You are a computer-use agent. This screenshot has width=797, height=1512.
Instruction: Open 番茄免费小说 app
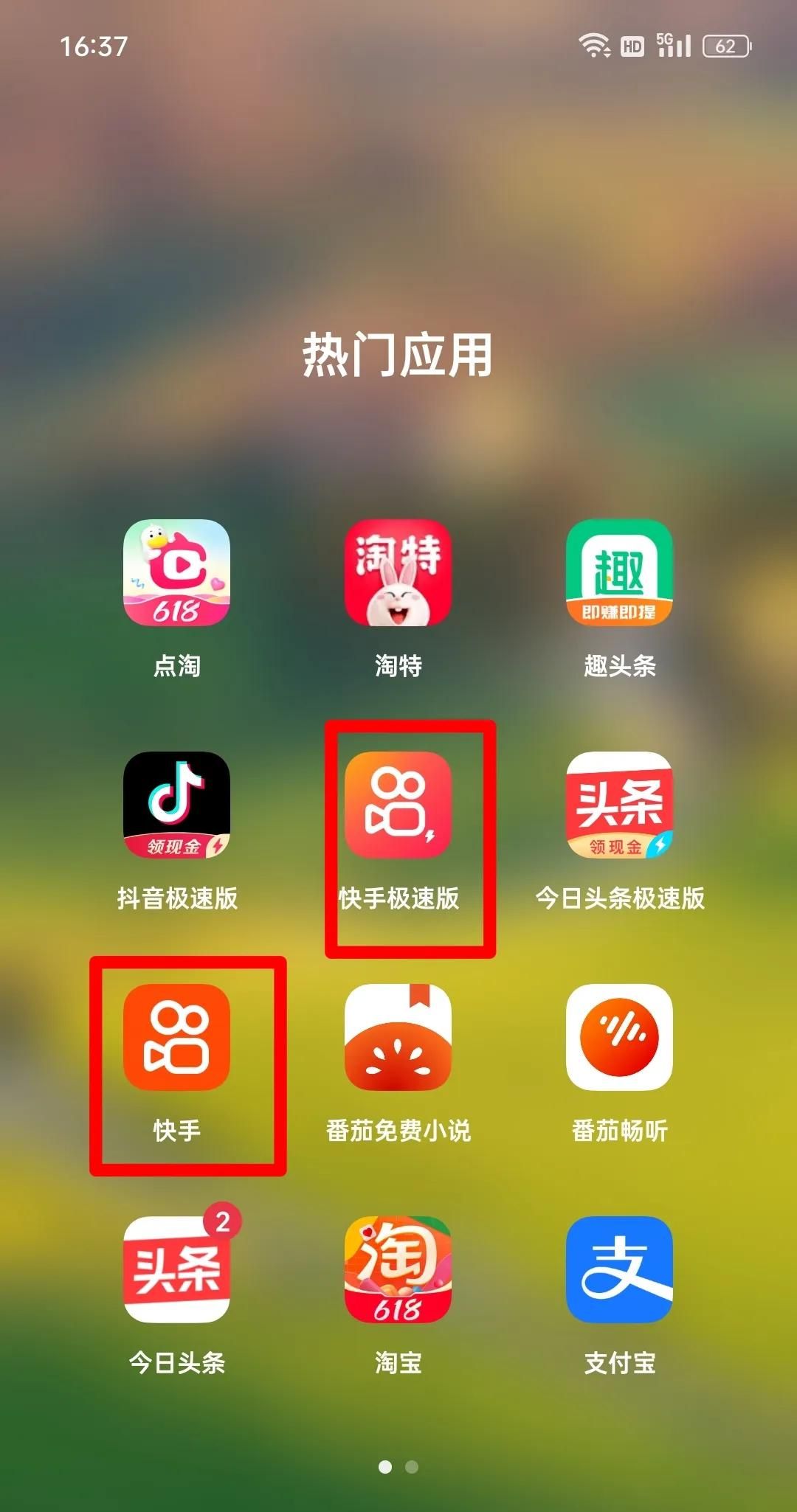coord(398,1037)
